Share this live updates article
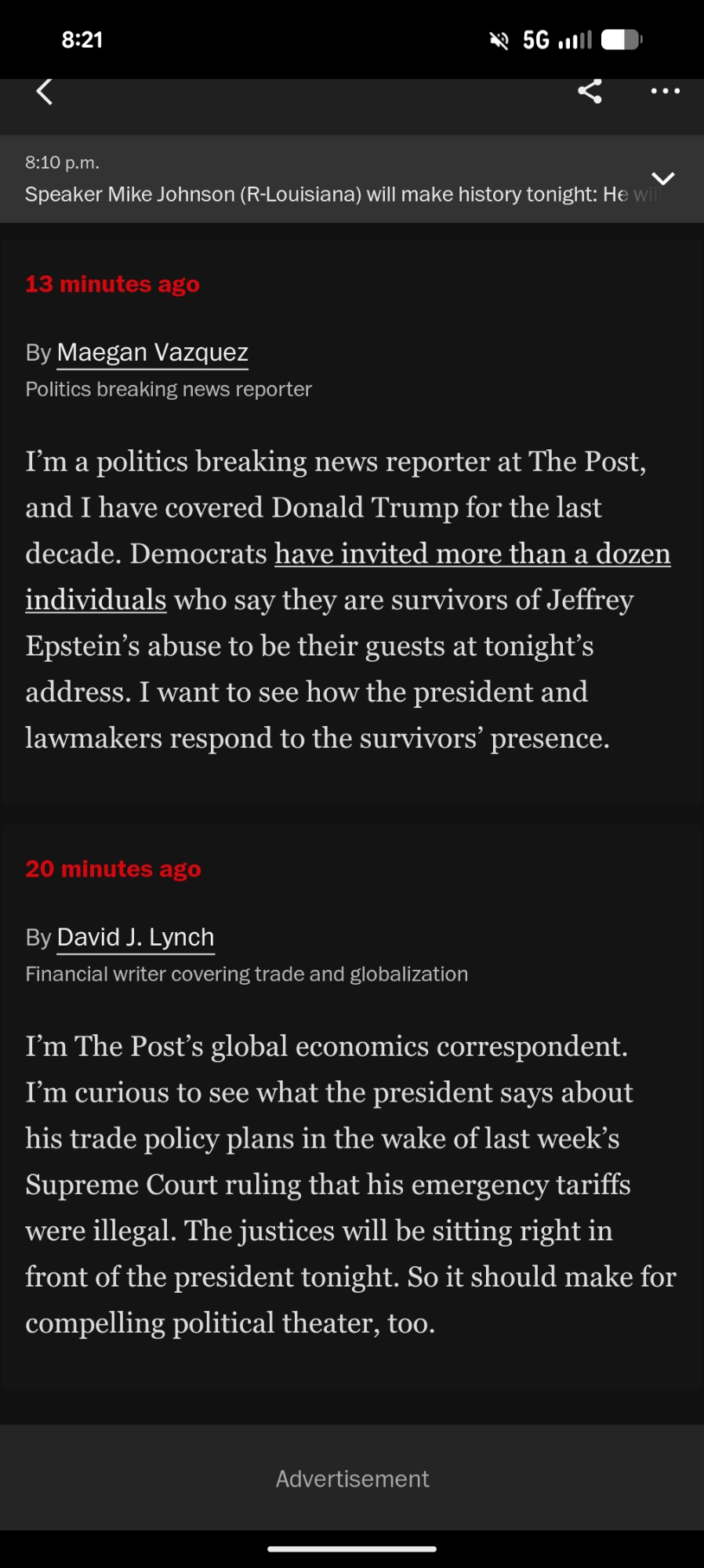Viewport: 704px width, 1568px height. tap(590, 92)
